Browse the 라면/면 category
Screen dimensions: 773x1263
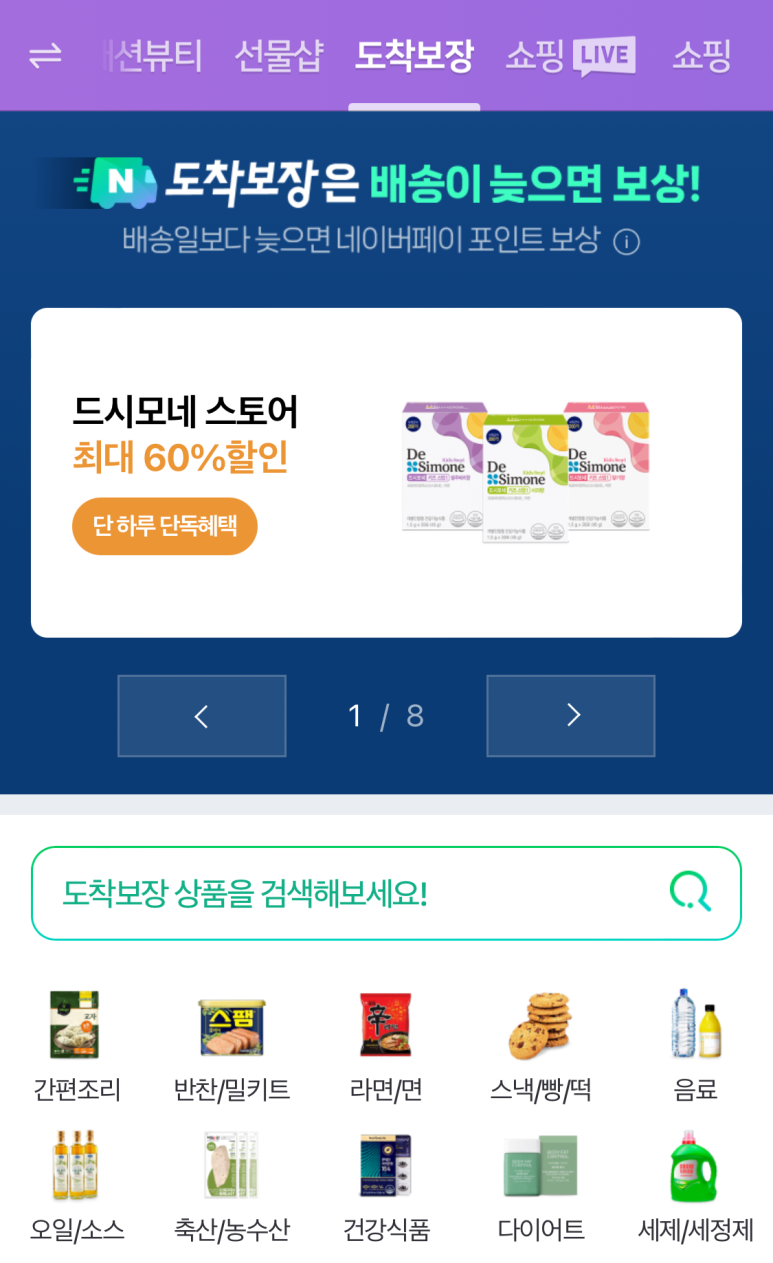(x=386, y=1045)
